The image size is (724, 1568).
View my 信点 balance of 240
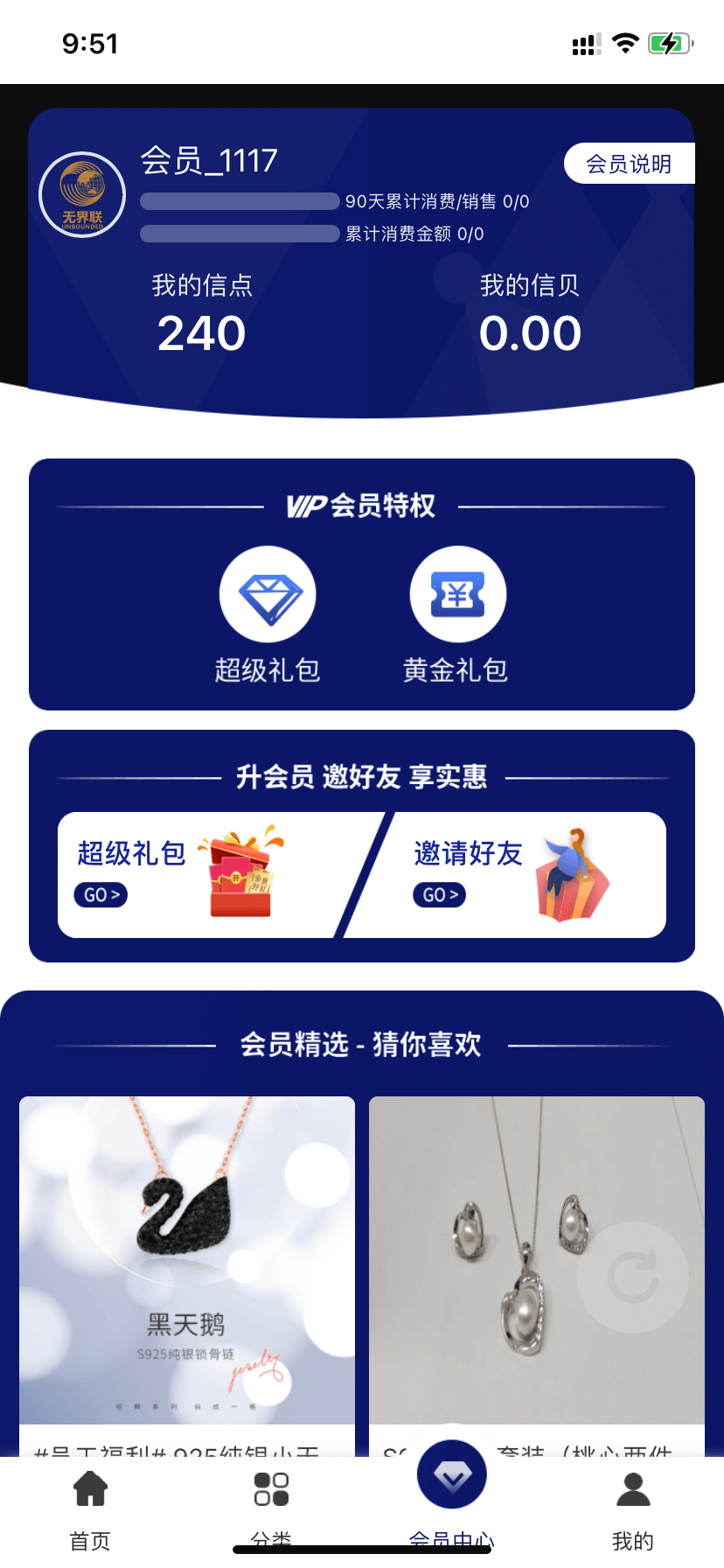(x=202, y=332)
